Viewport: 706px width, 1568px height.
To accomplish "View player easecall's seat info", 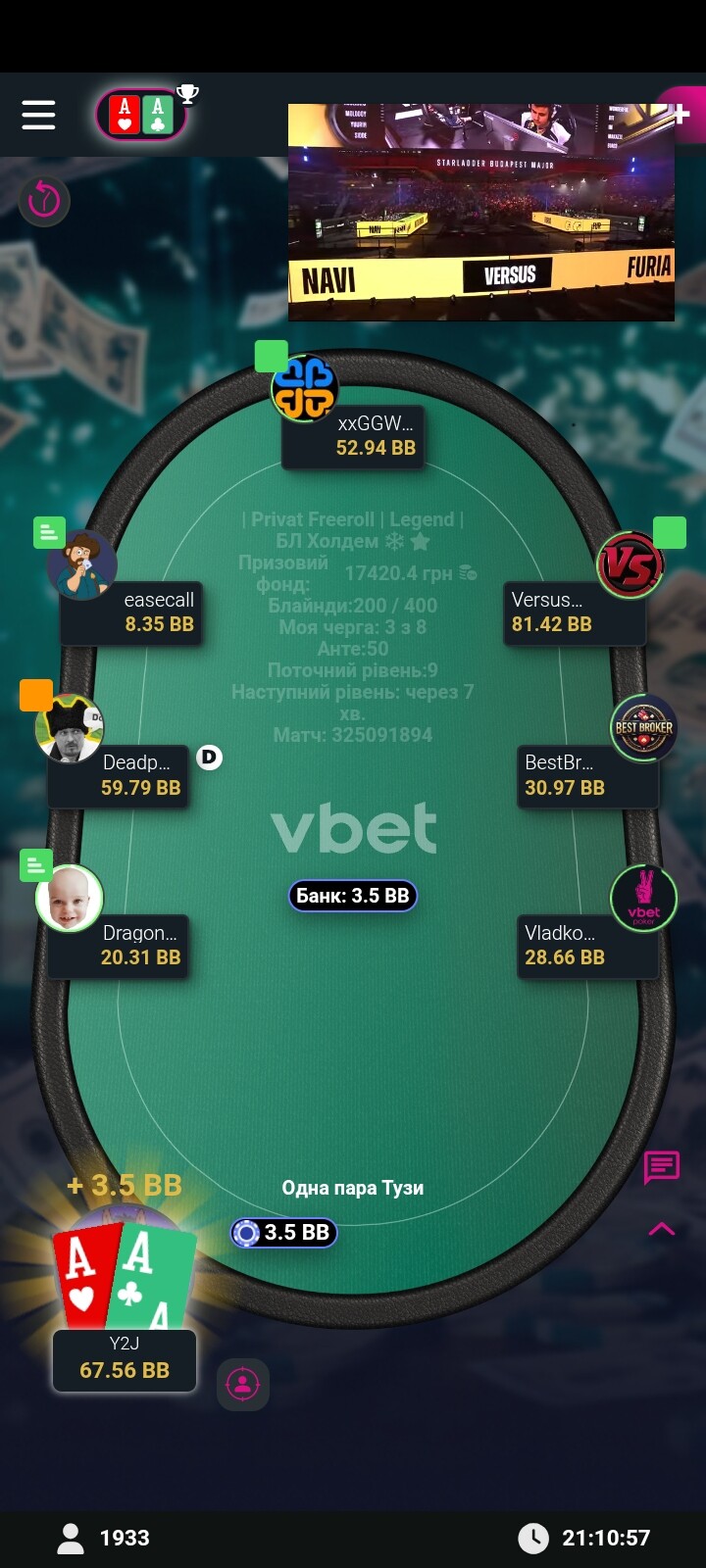I will 82,565.
